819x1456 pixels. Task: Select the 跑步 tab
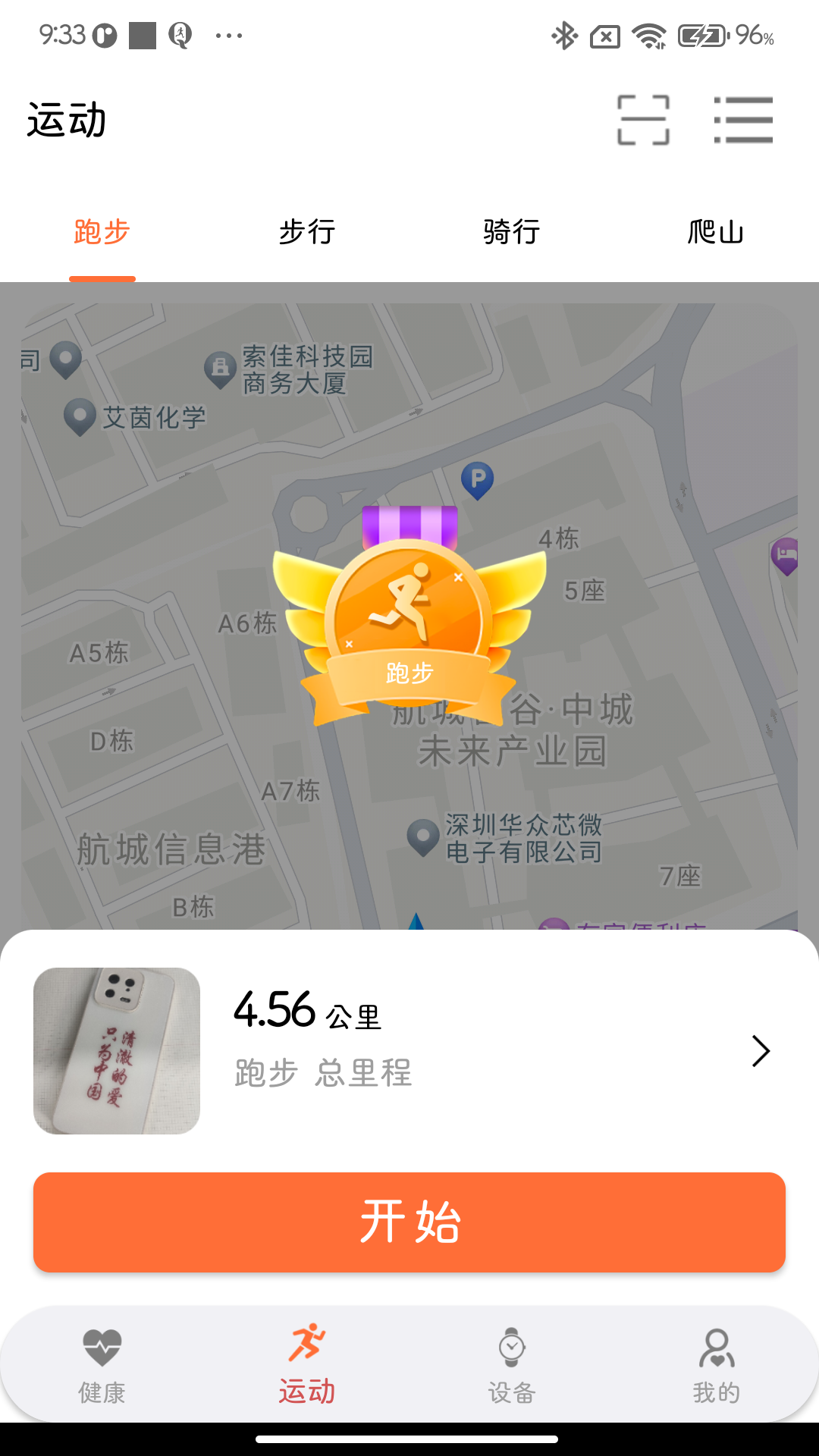click(102, 233)
